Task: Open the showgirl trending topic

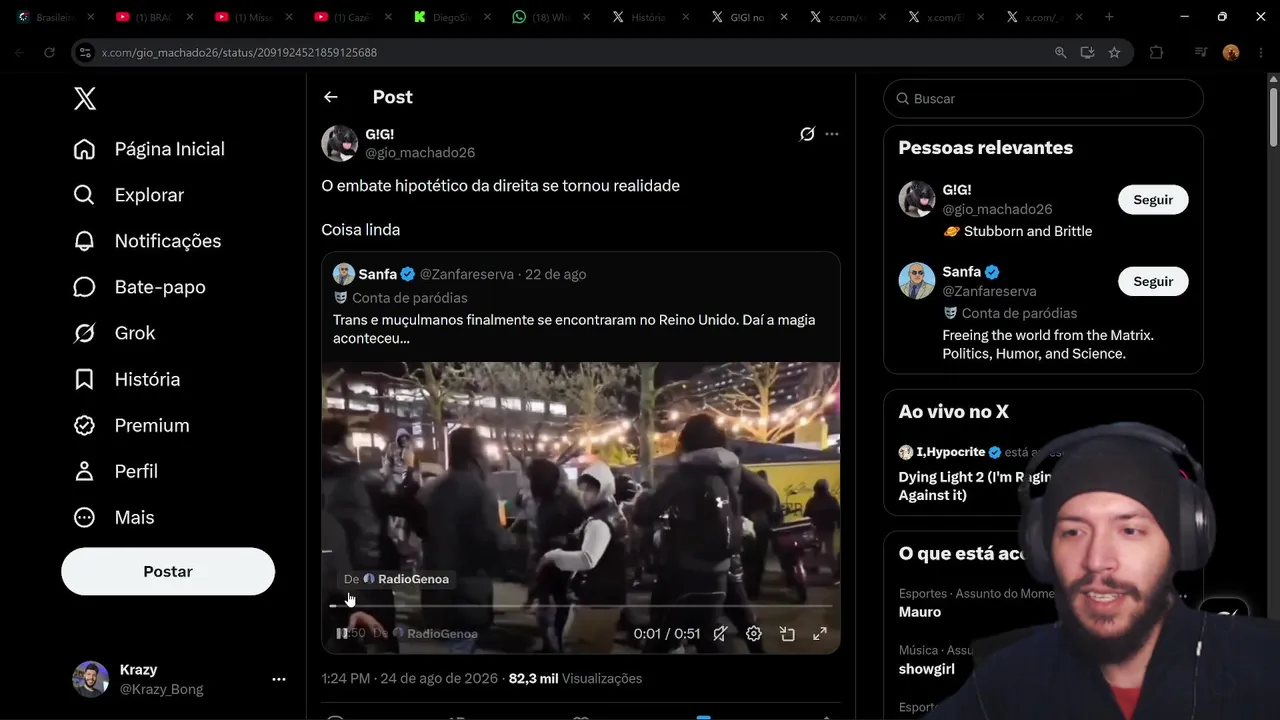Action: coord(927,669)
